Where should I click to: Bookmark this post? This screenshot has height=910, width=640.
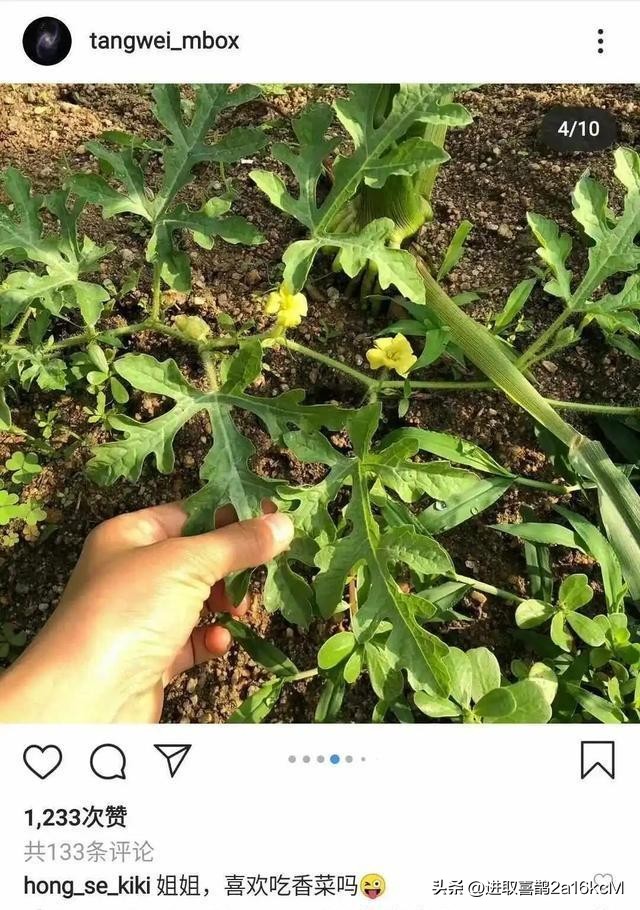tap(597, 760)
